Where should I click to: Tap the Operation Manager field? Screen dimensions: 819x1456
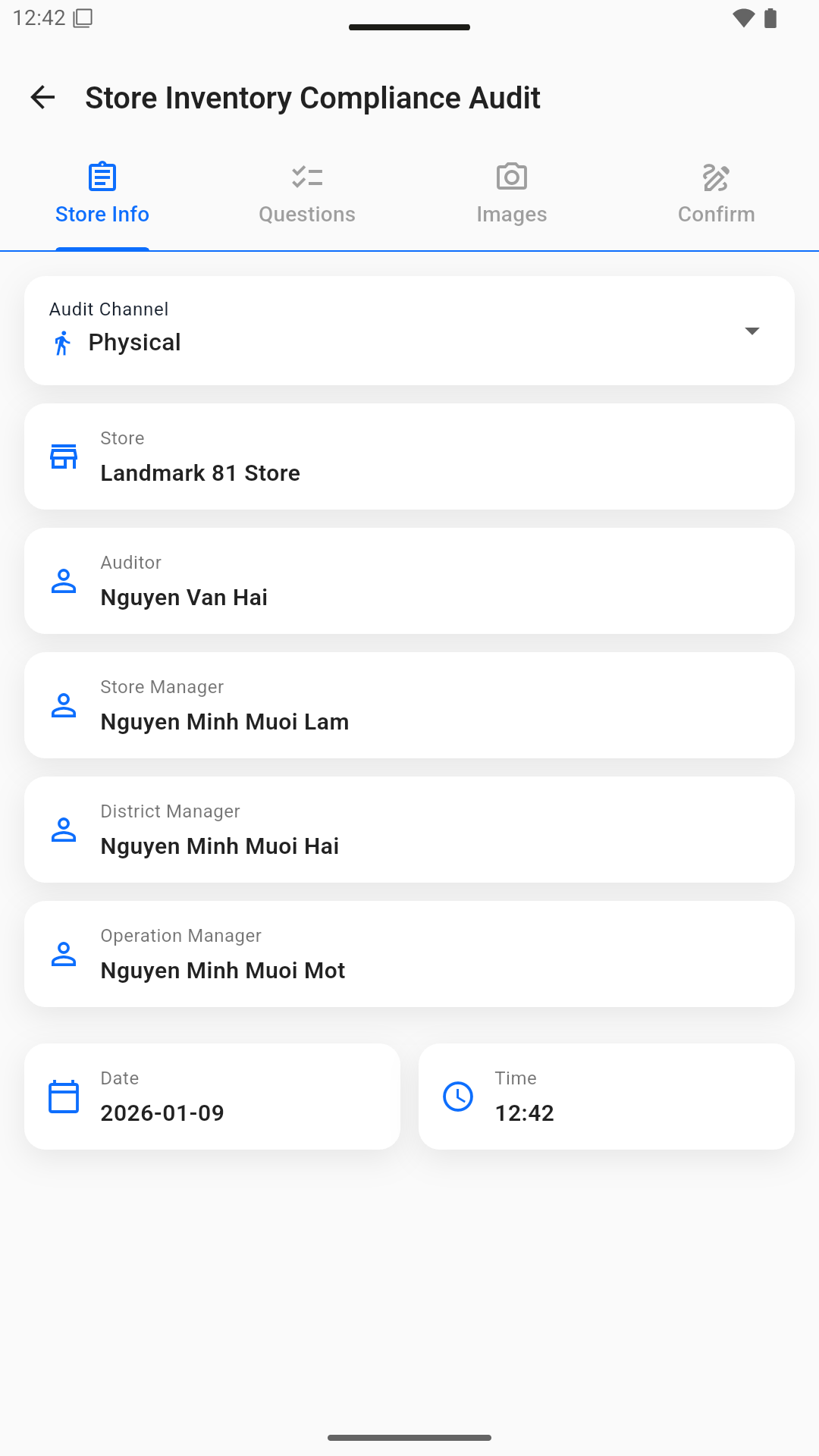(409, 954)
